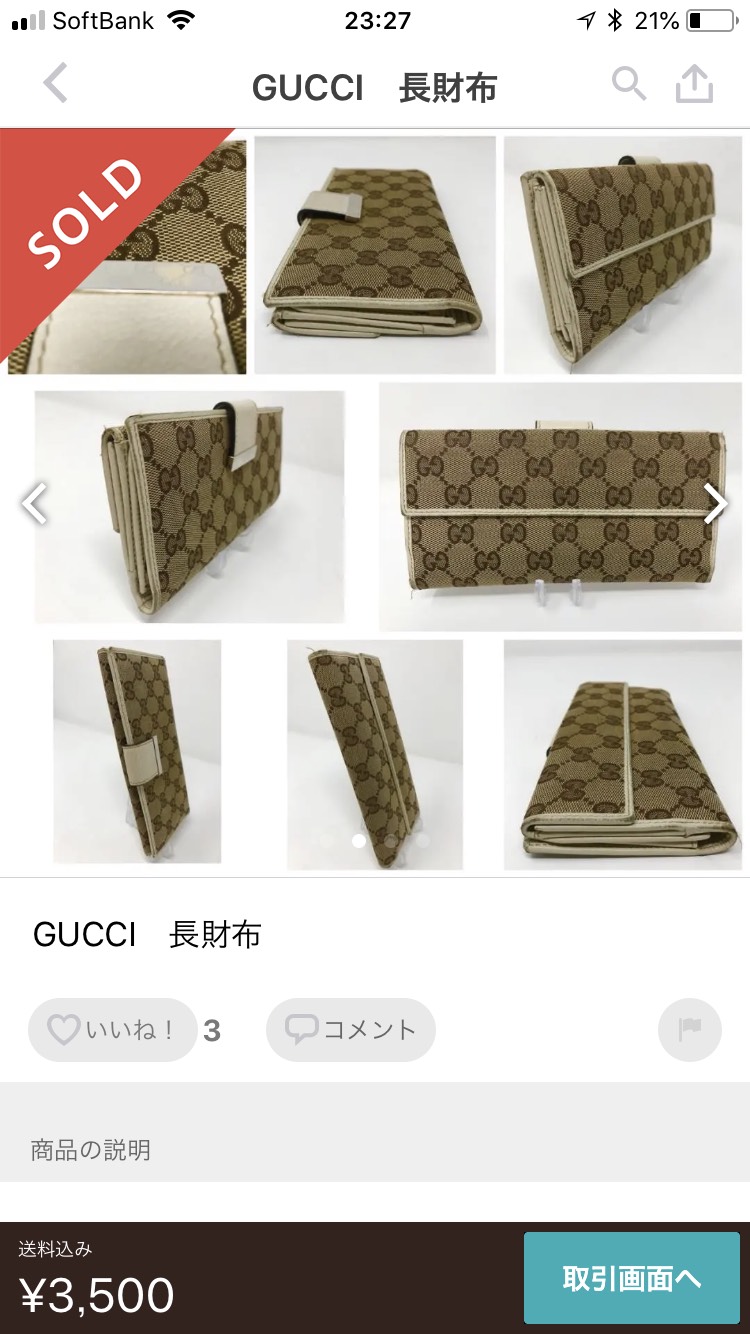
Task: Open 取引画面へ transaction screen
Action: [632, 1278]
